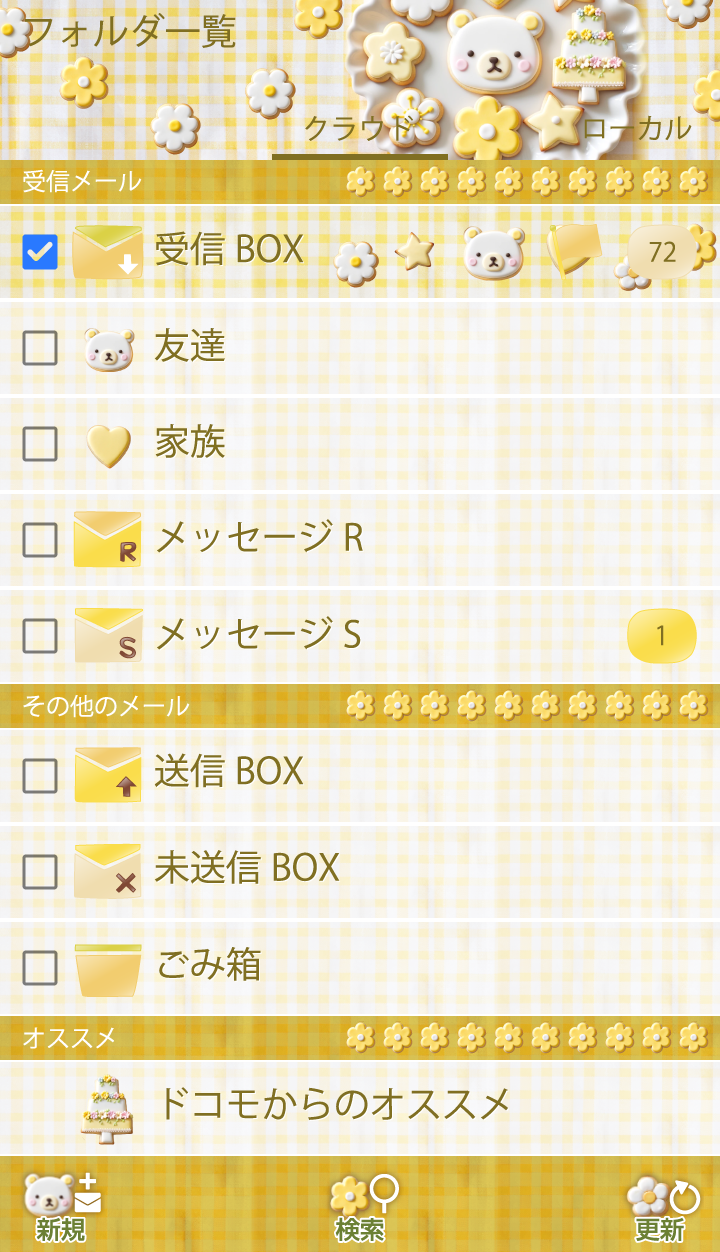
Task: Open ドコモからのオススメ
Action: [x=332, y=1105]
